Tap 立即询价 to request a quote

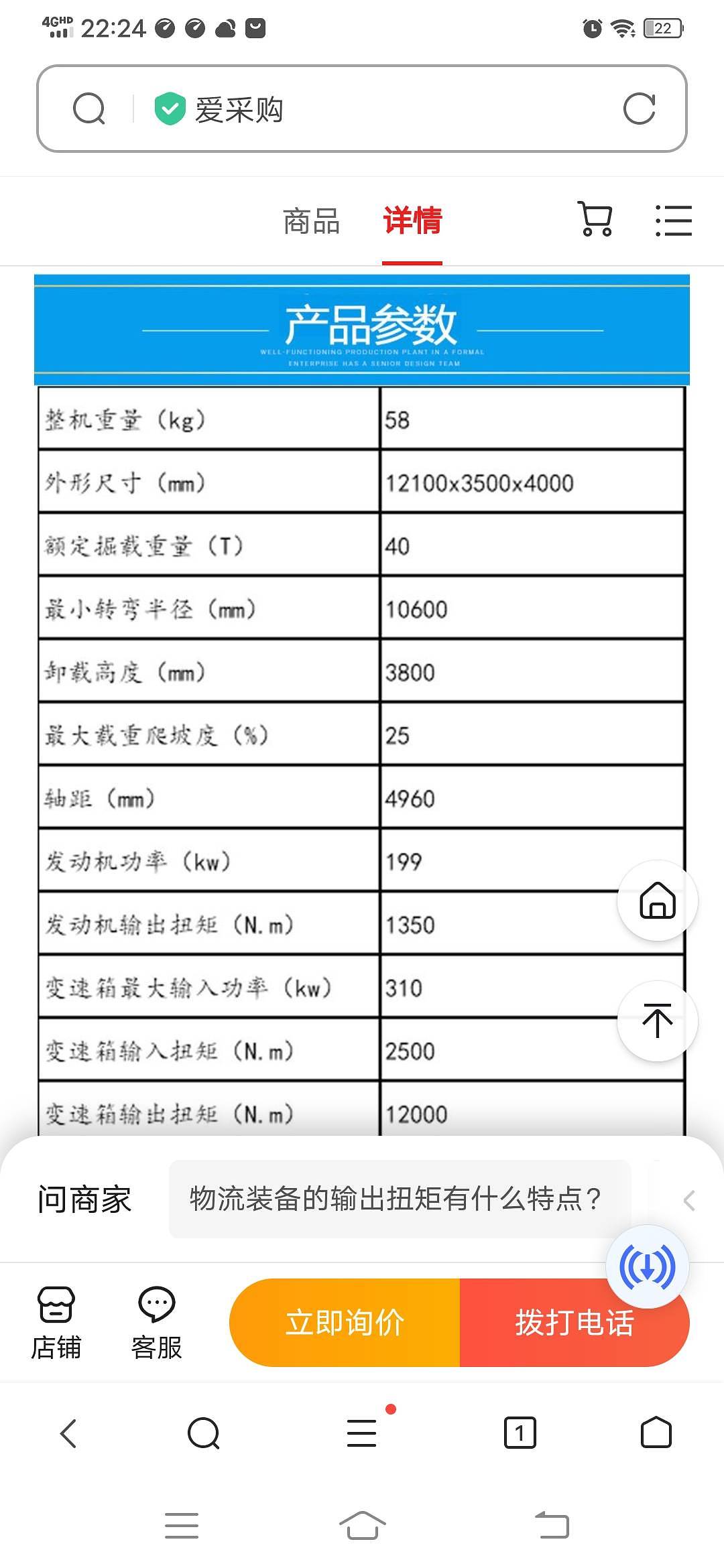(x=345, y=1323)
